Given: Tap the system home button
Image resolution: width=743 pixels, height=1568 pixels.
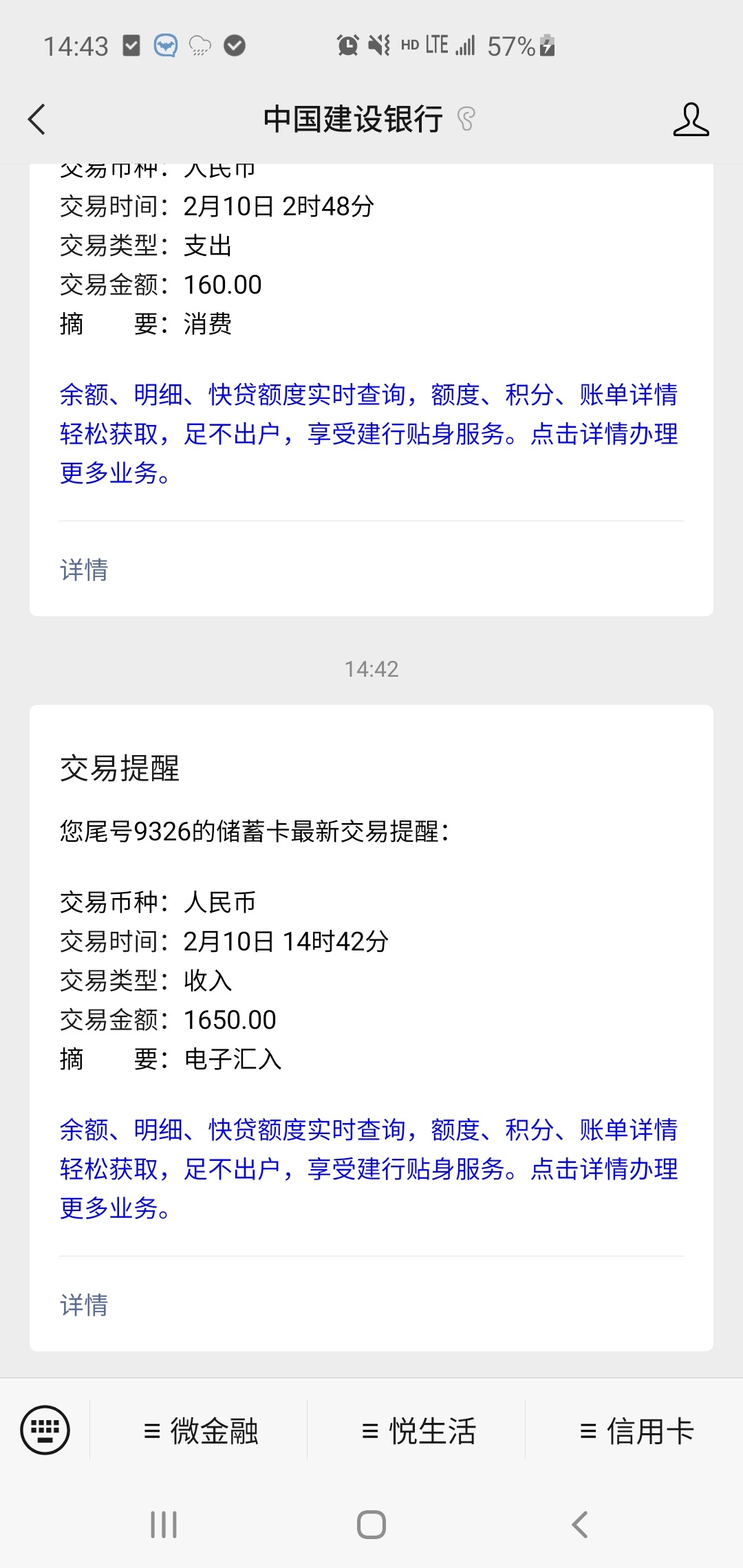Looking at the screenshot, I should pyautogui.click(x=371, y=1525).
